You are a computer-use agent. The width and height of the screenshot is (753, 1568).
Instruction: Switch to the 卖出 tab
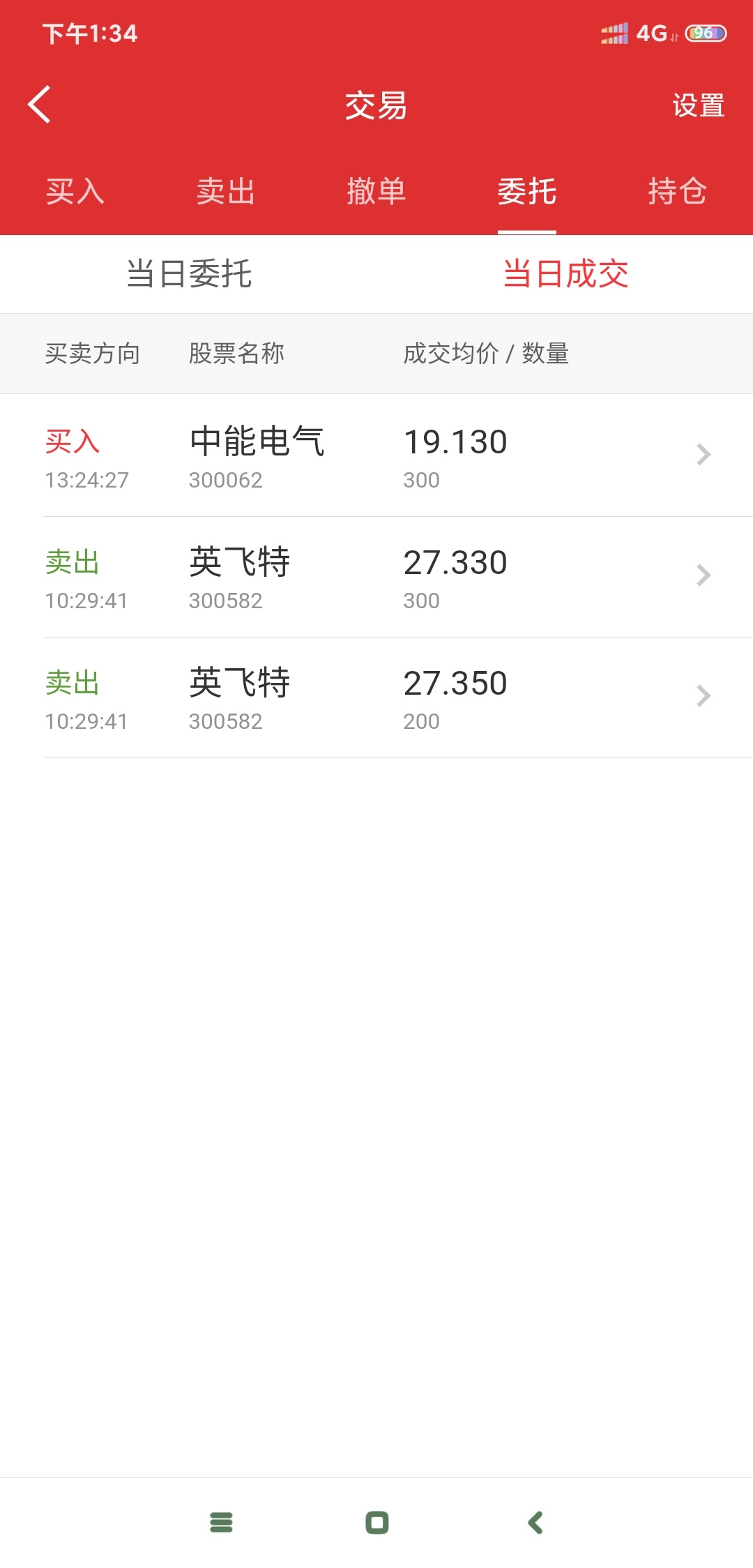coord(226,191)
